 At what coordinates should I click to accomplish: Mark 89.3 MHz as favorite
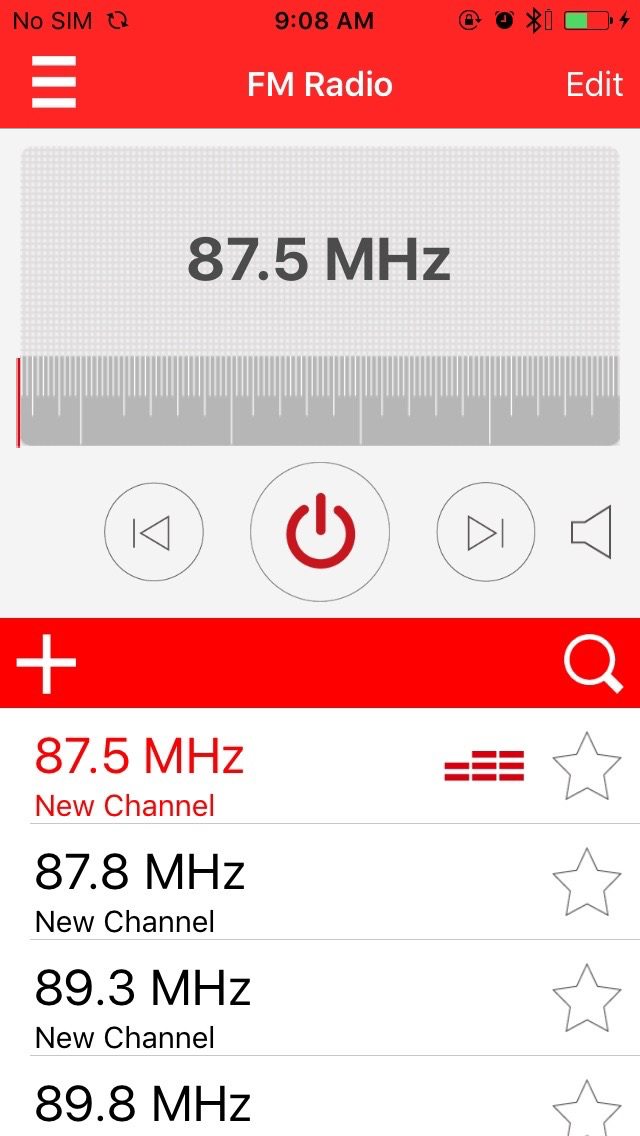pos(587,998)
